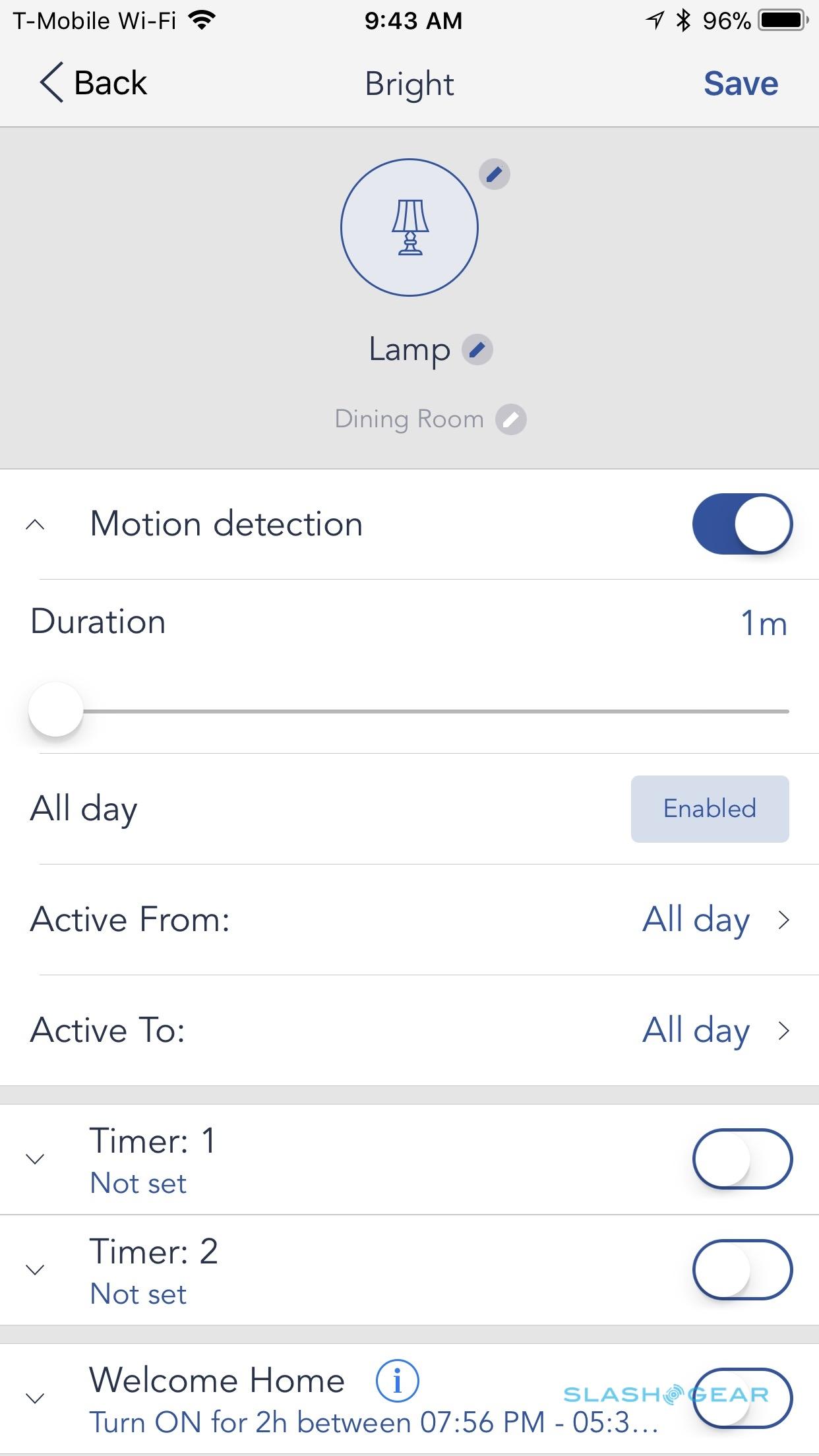Image resolution: width=819 pixels, height=1456 pixels.
Task: Turn off Motion detection switch
Action: coord(742,524)
